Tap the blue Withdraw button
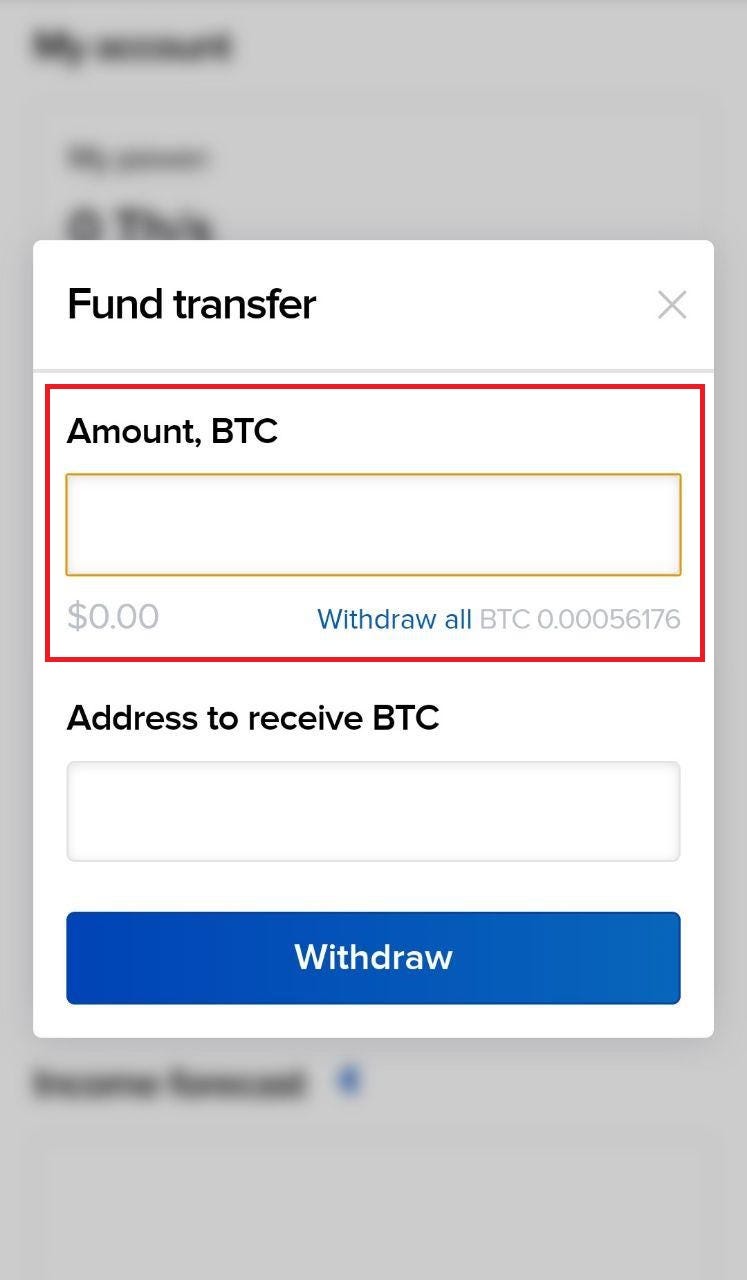Viewport: 747px width, 1280px height. pyautogui.click(x=373, y=958)
